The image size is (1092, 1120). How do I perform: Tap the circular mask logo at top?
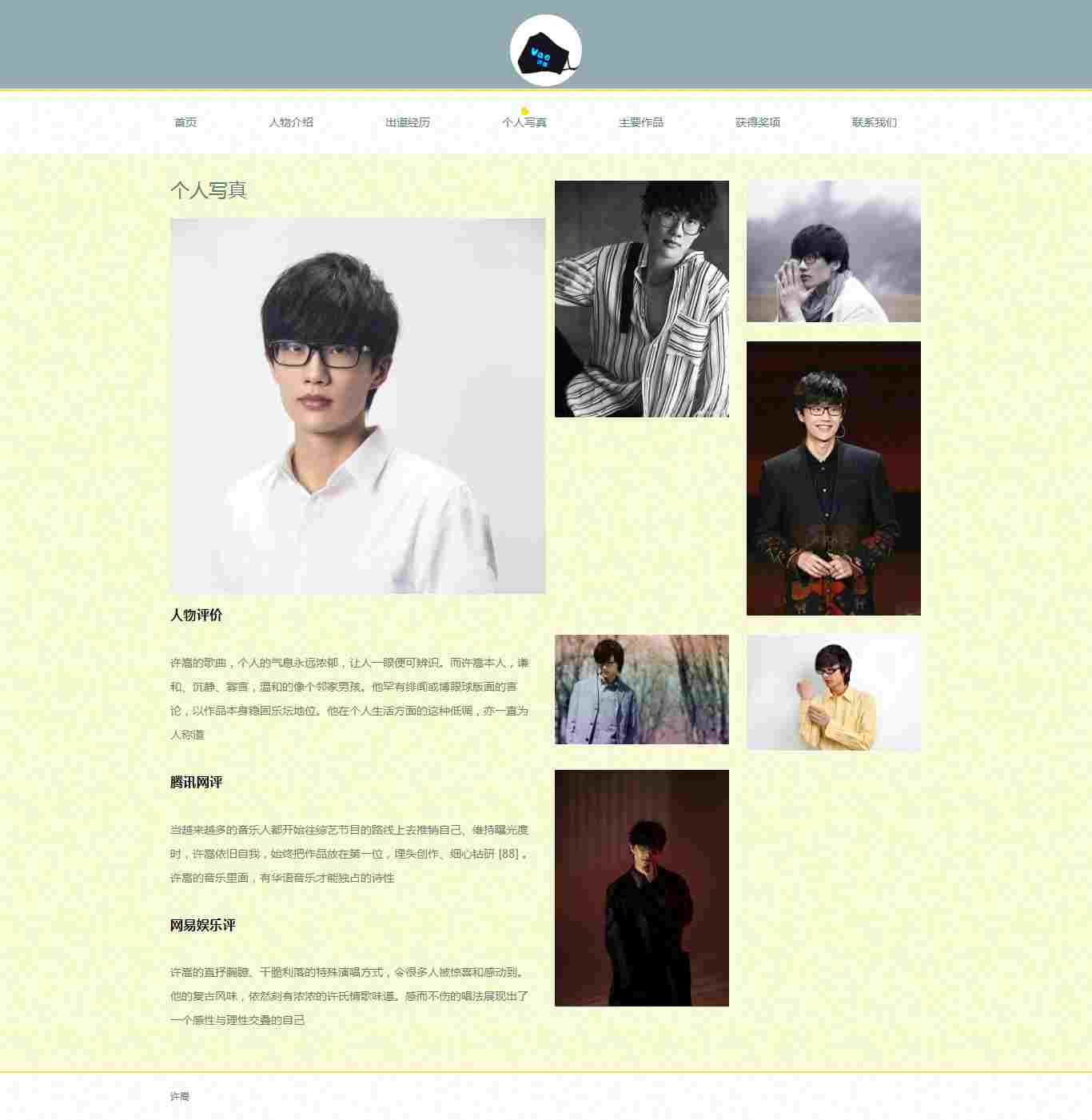coord(546,50)
